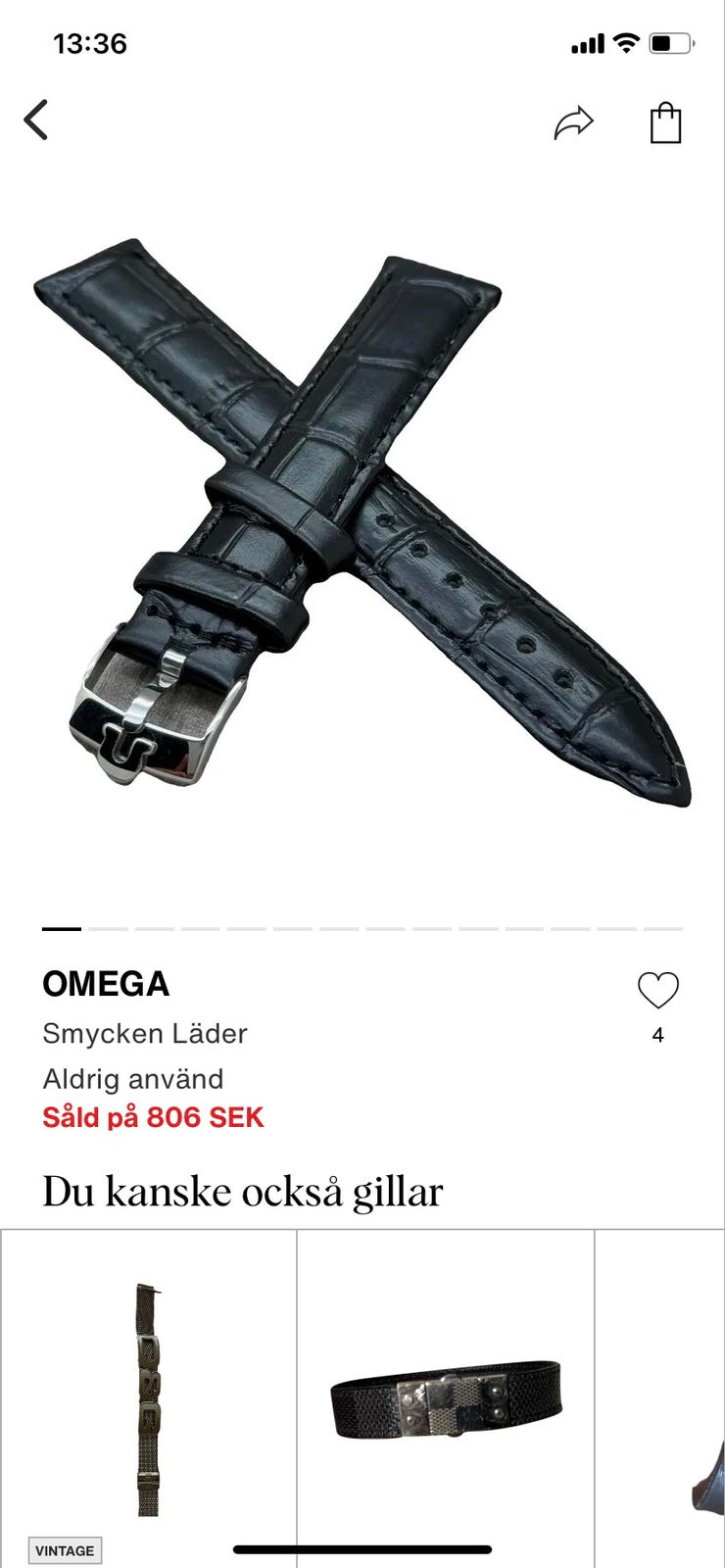This screenshot has width=725, height=1568.
Task: View the checkered black bracelet suggestion
Action: tap(446, 1398)
